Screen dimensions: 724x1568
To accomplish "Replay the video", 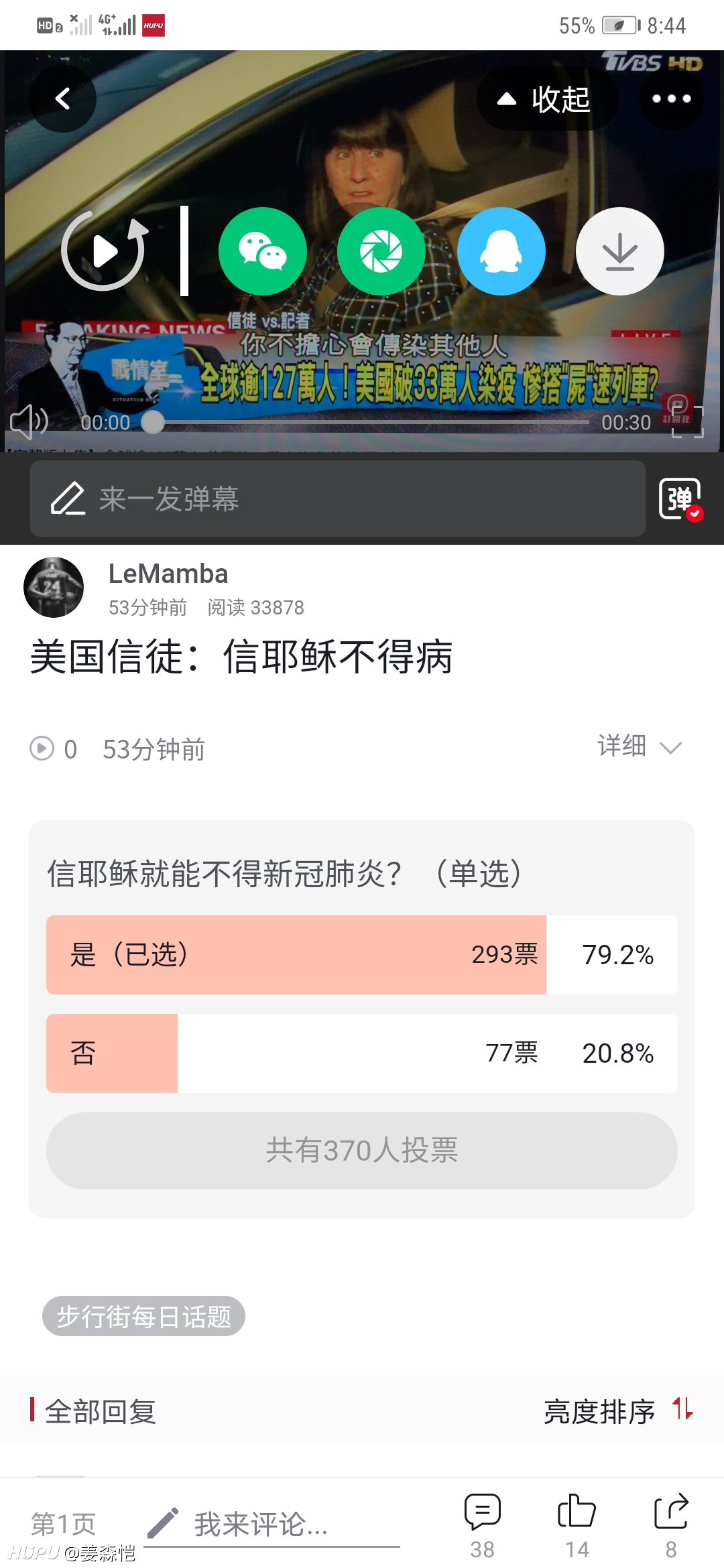I will coord(104,251).
